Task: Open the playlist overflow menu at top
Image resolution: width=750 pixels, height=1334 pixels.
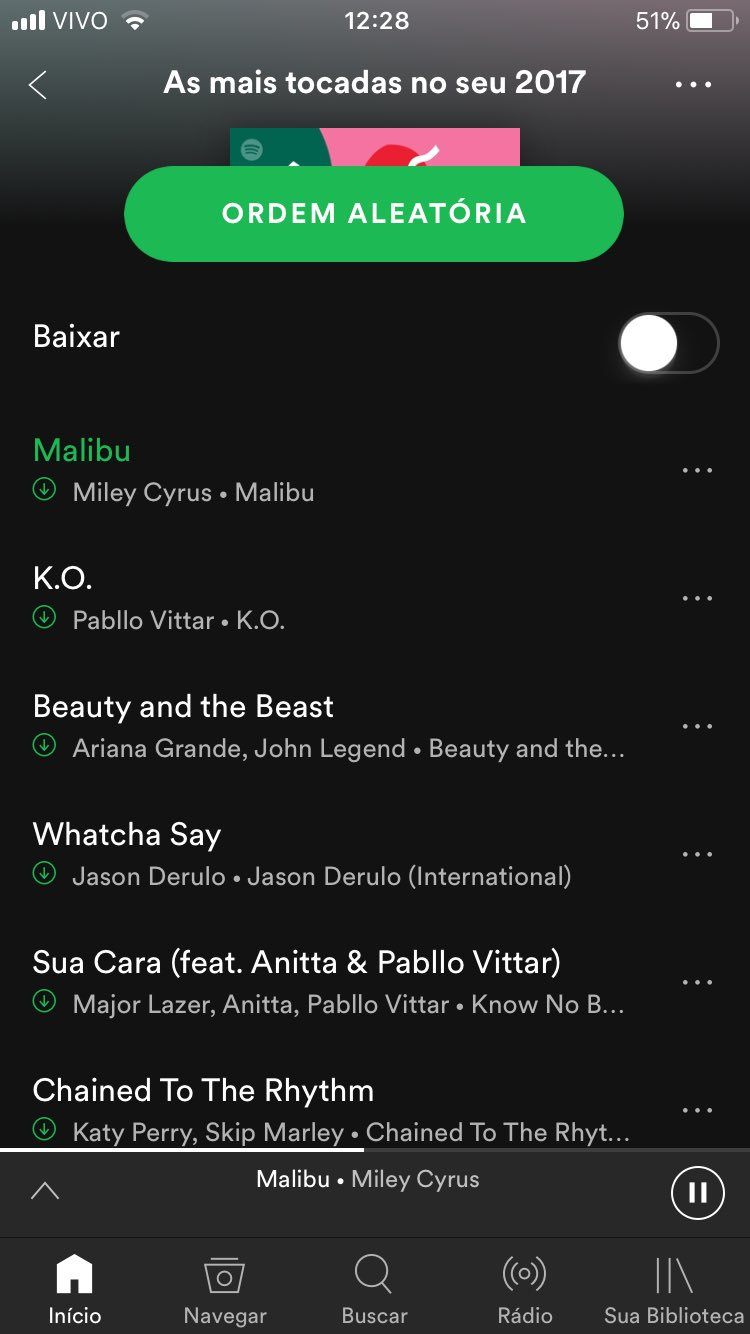Action: 693,85
